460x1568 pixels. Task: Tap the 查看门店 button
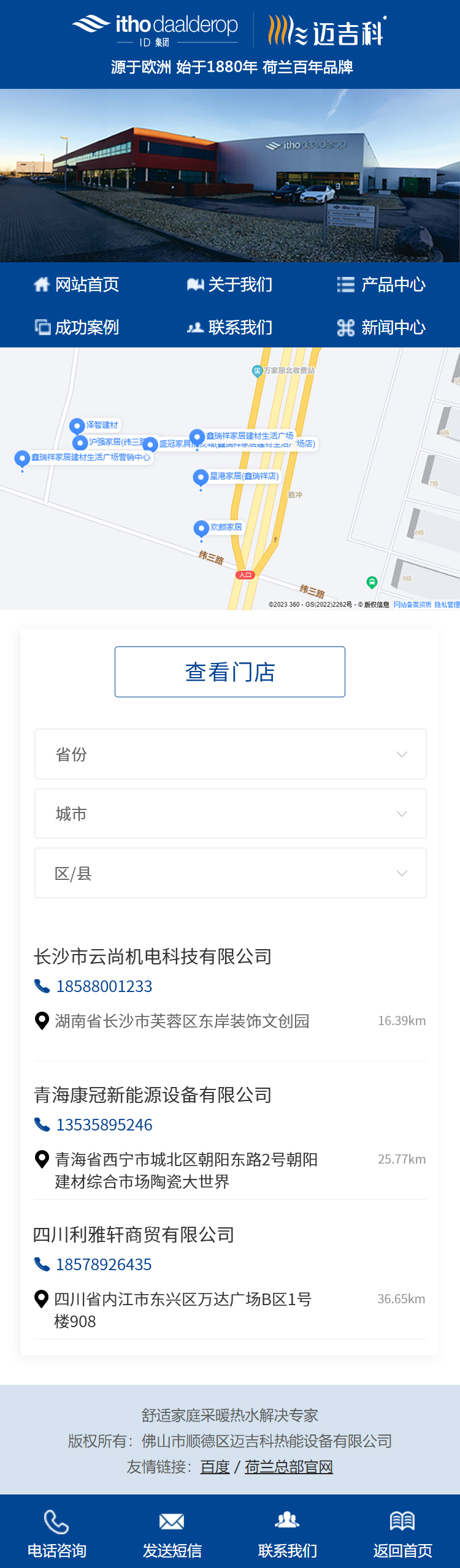pyautogui.click(x=230, y=672)
